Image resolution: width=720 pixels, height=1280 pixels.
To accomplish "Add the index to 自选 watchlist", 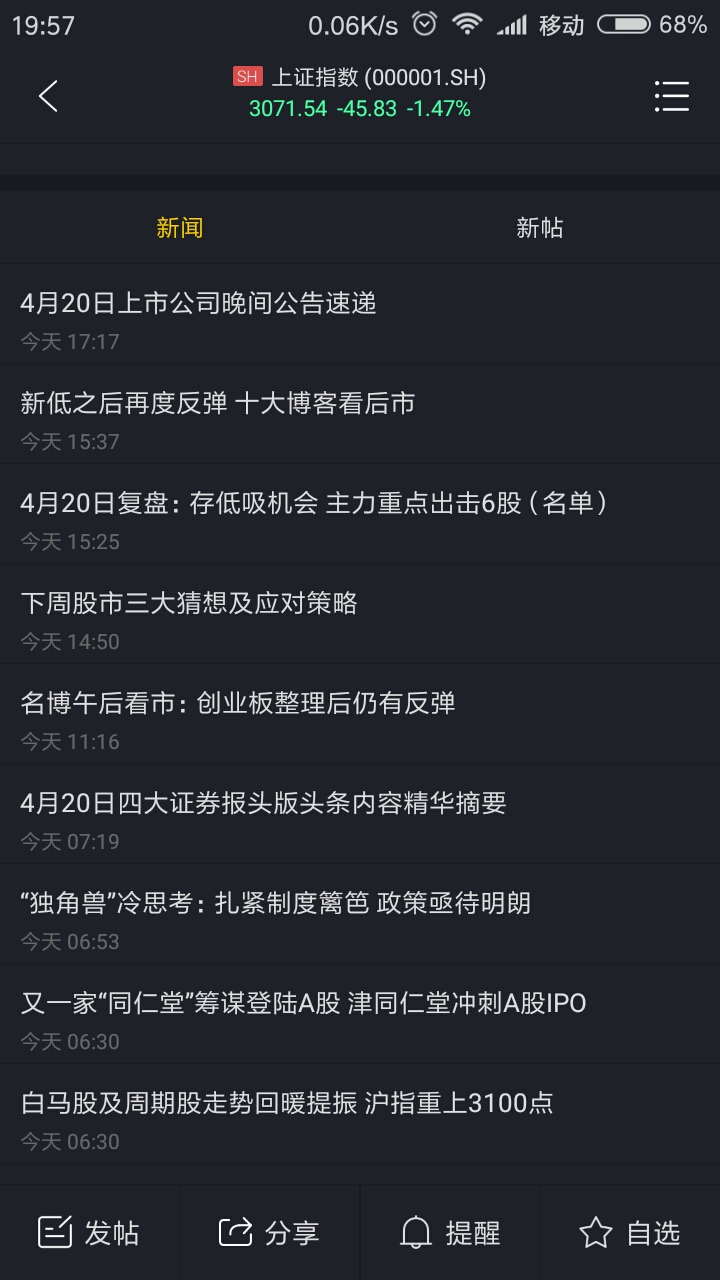I will pos(630,1233).
